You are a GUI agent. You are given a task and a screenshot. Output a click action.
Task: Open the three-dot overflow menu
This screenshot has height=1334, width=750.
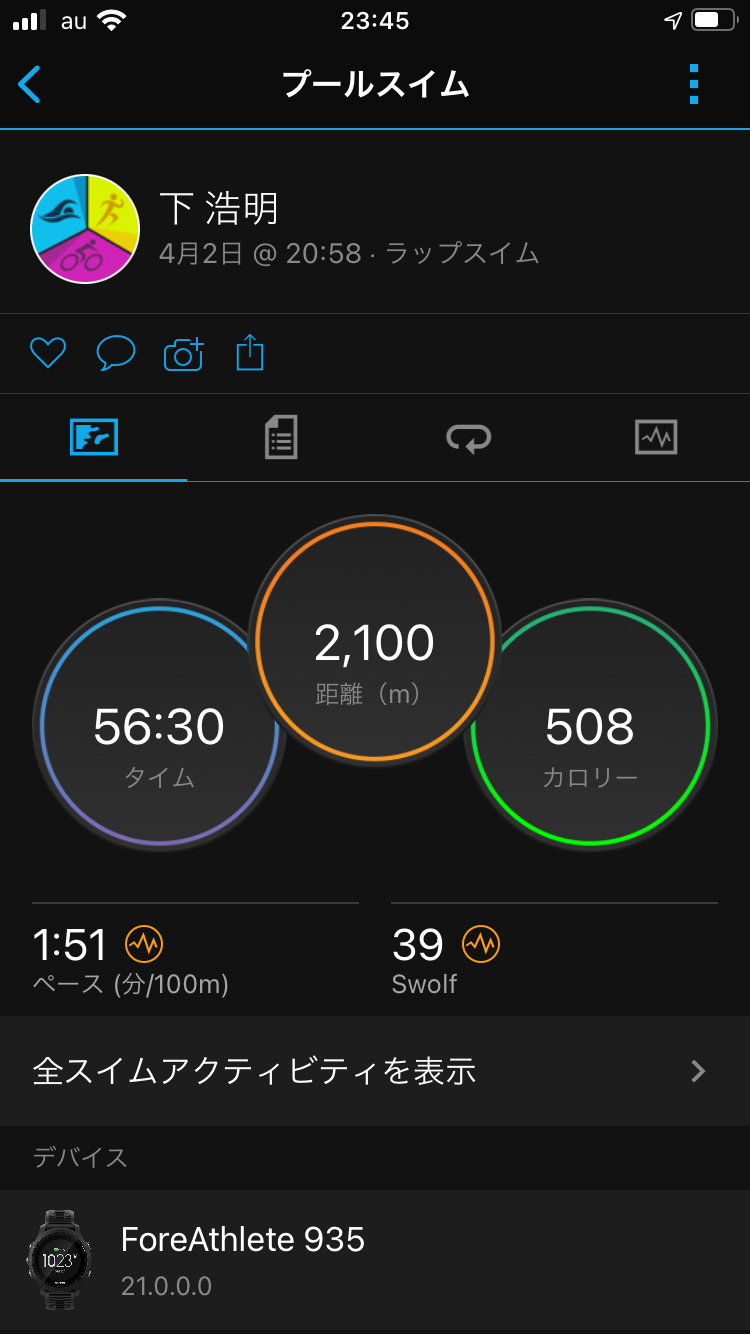point(694,84)
